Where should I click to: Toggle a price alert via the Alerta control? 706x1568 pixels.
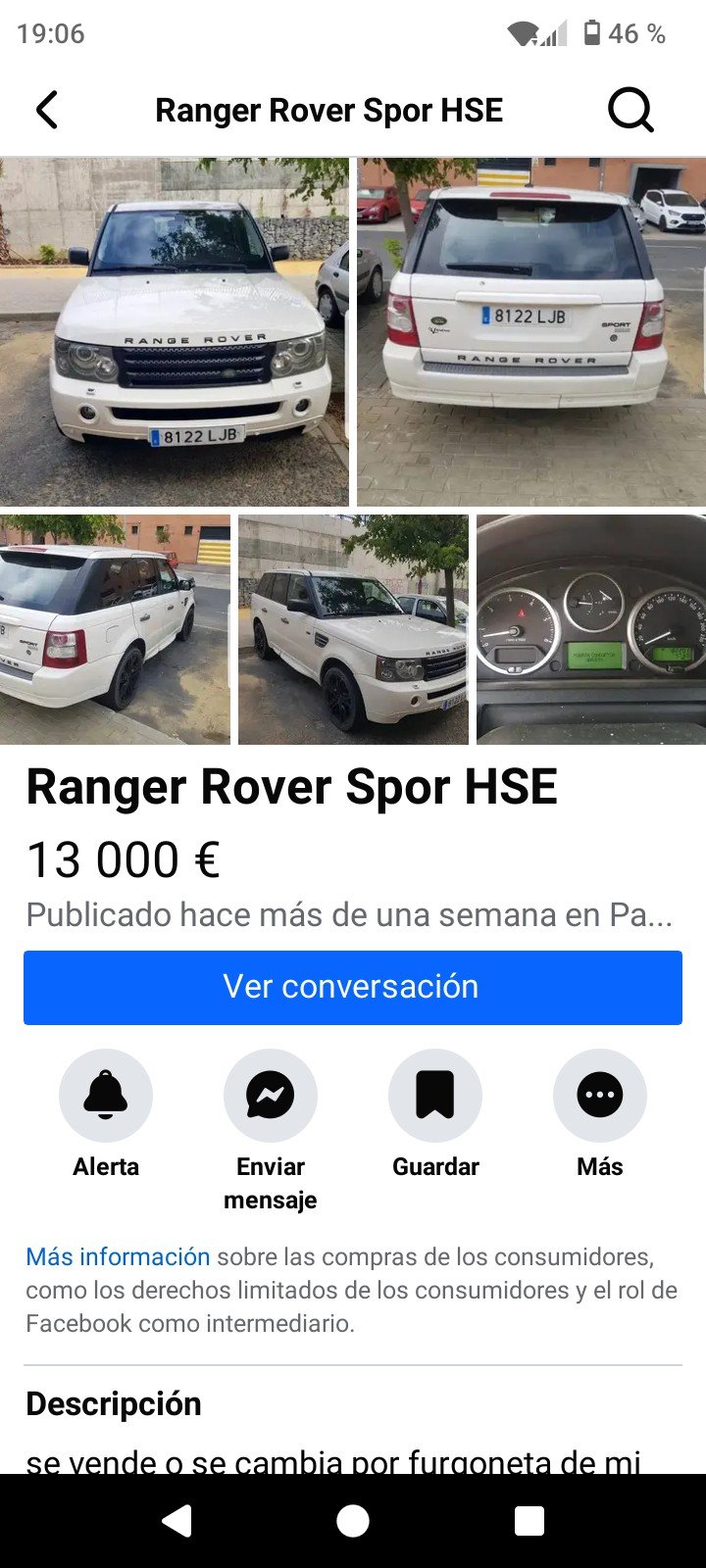coord(106,1095)
